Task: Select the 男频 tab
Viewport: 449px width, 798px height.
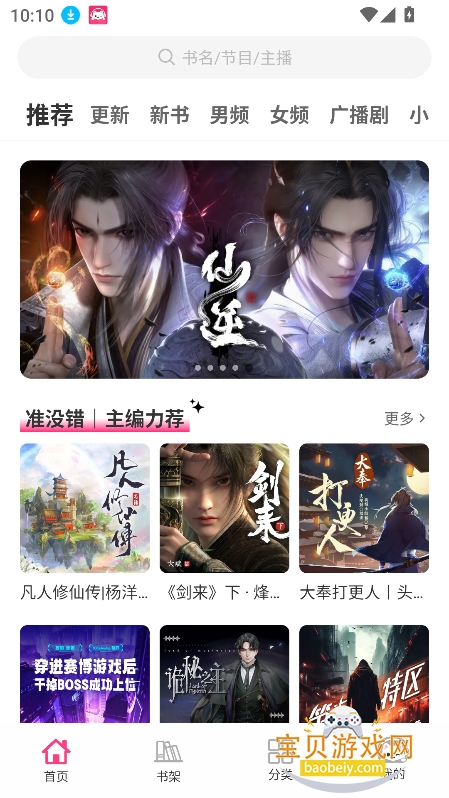Action: coord(230,115)
